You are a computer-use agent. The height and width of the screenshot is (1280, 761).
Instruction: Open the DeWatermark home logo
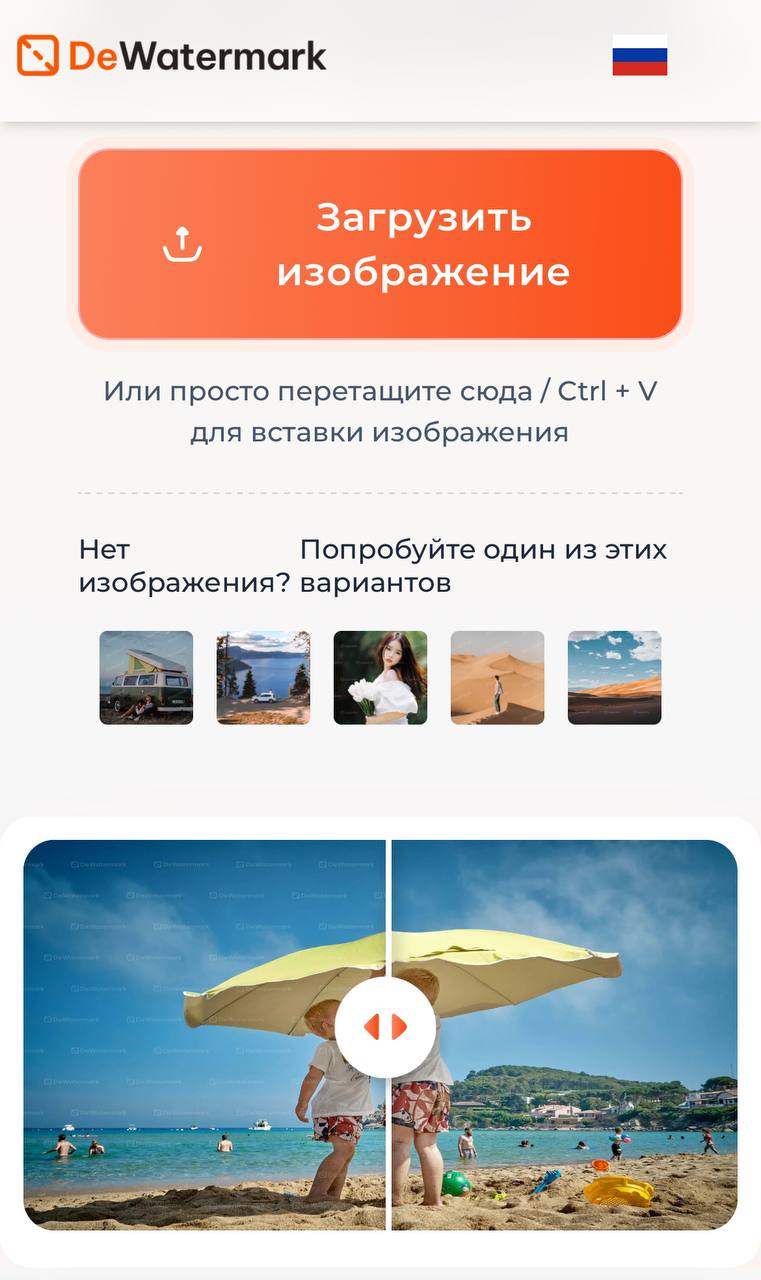click(172, 56)
